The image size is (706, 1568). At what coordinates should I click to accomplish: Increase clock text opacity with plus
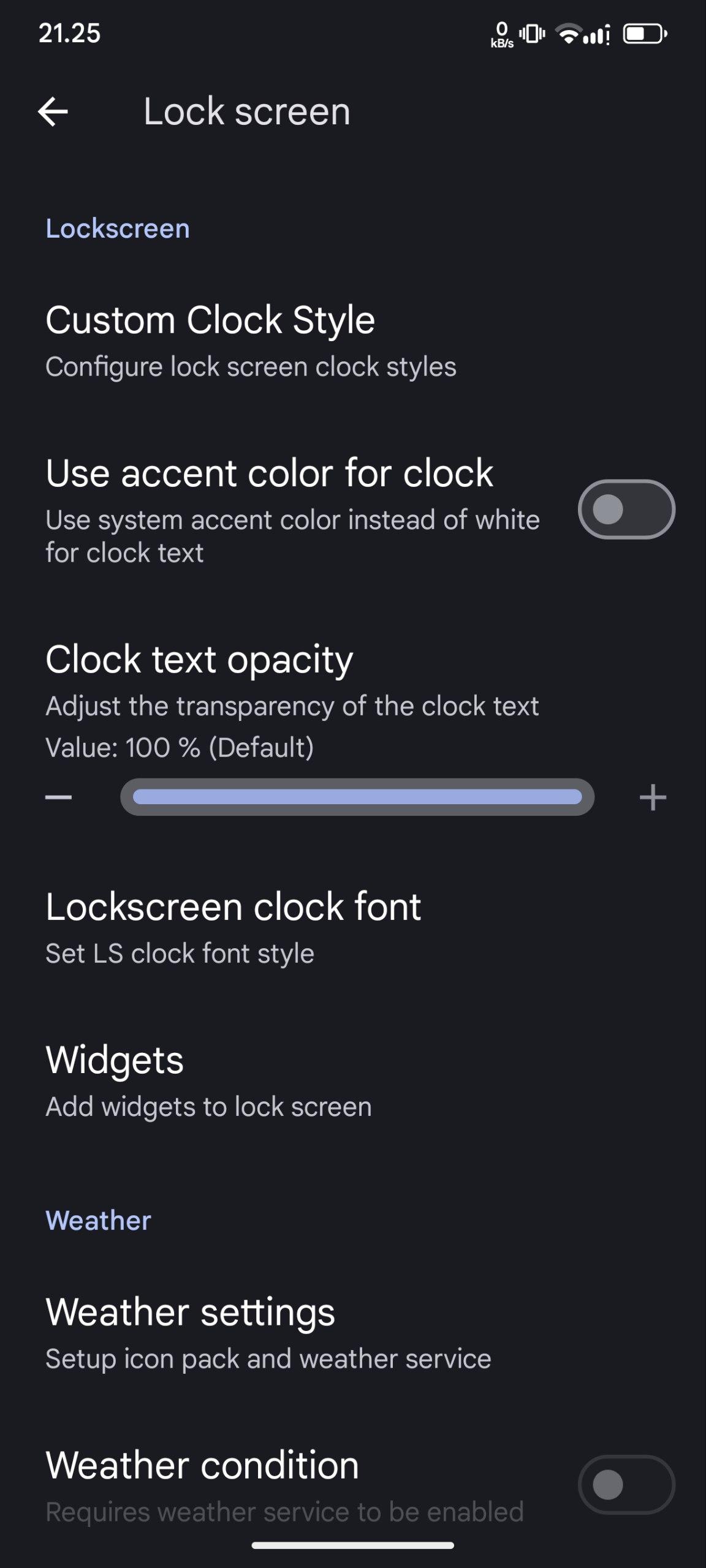[x=653, y=797]
